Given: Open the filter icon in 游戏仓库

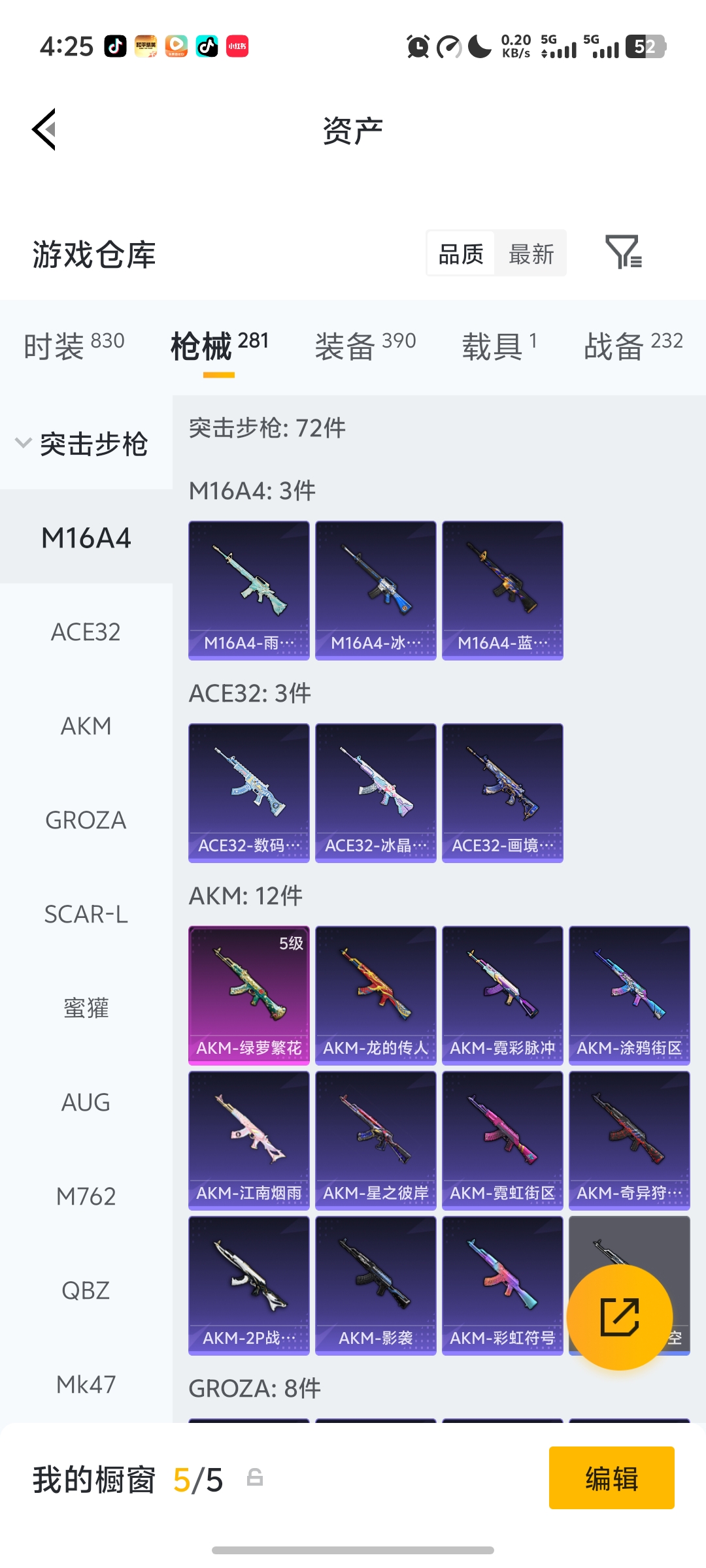Looking at the screenshot, I should click(624, 253).
